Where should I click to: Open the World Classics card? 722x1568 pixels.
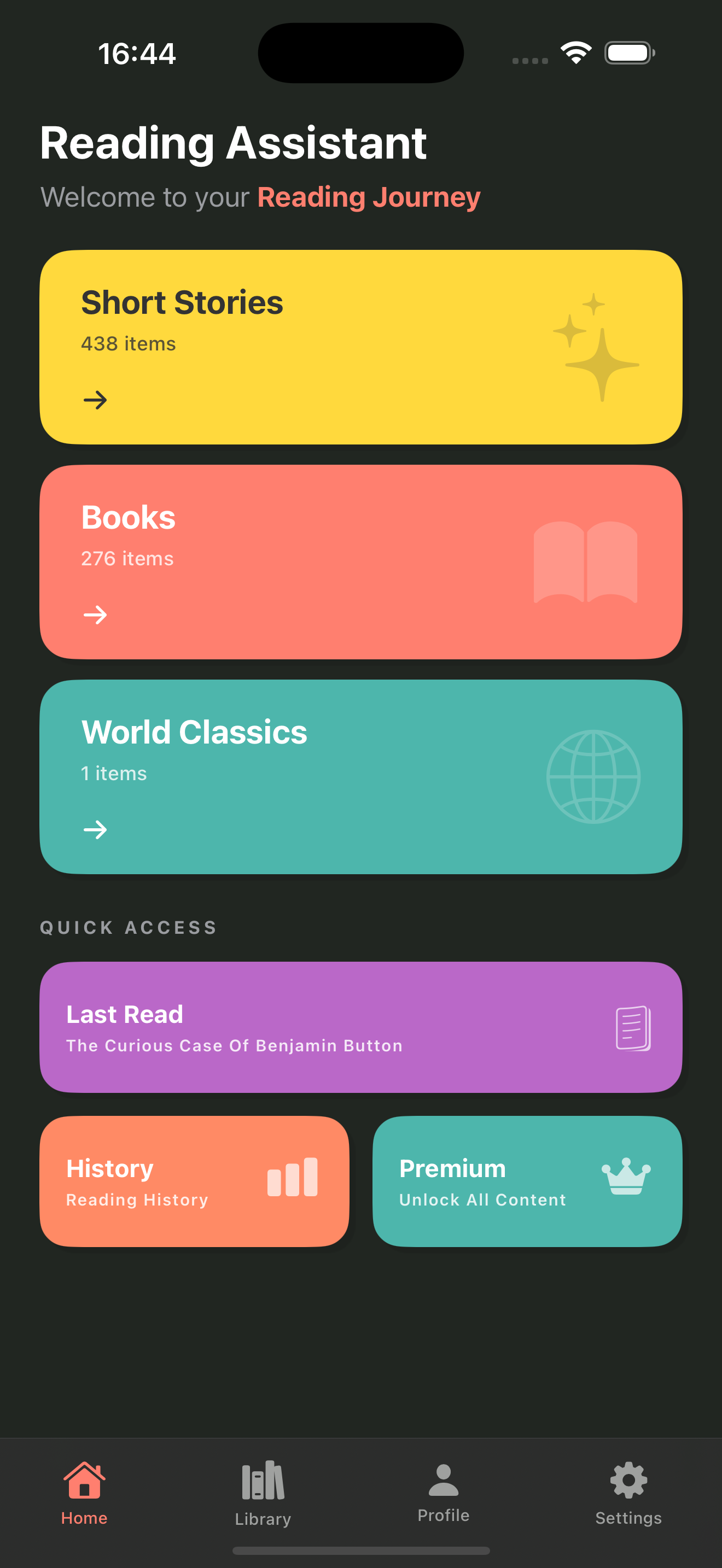(360, 777)
